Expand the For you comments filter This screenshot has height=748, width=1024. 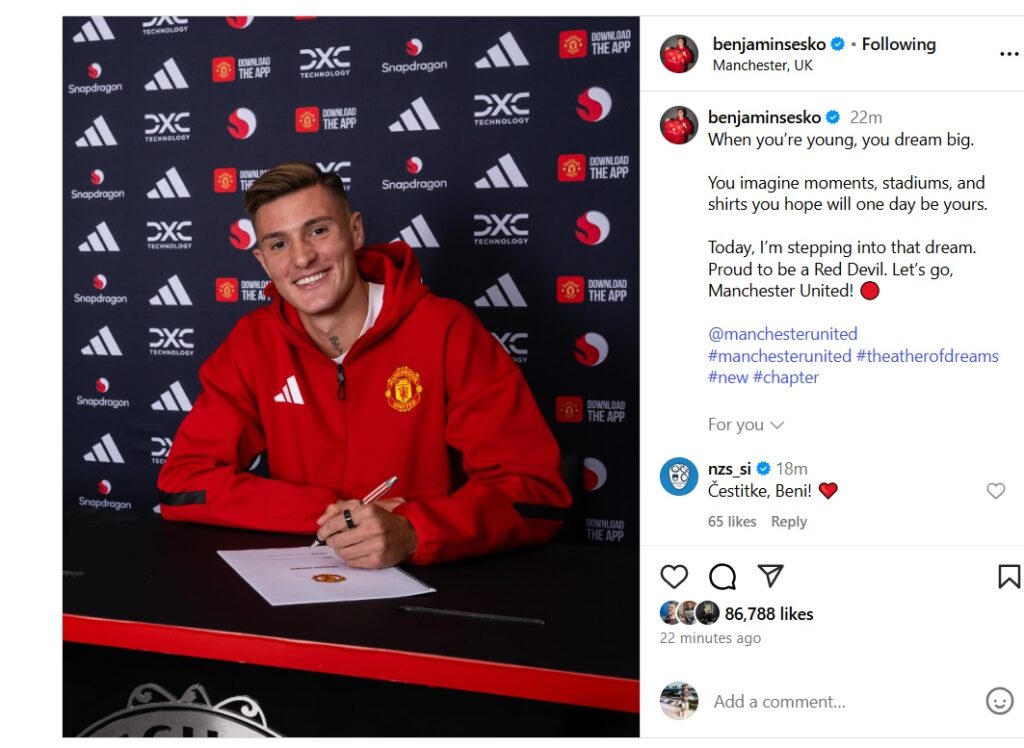745,425
